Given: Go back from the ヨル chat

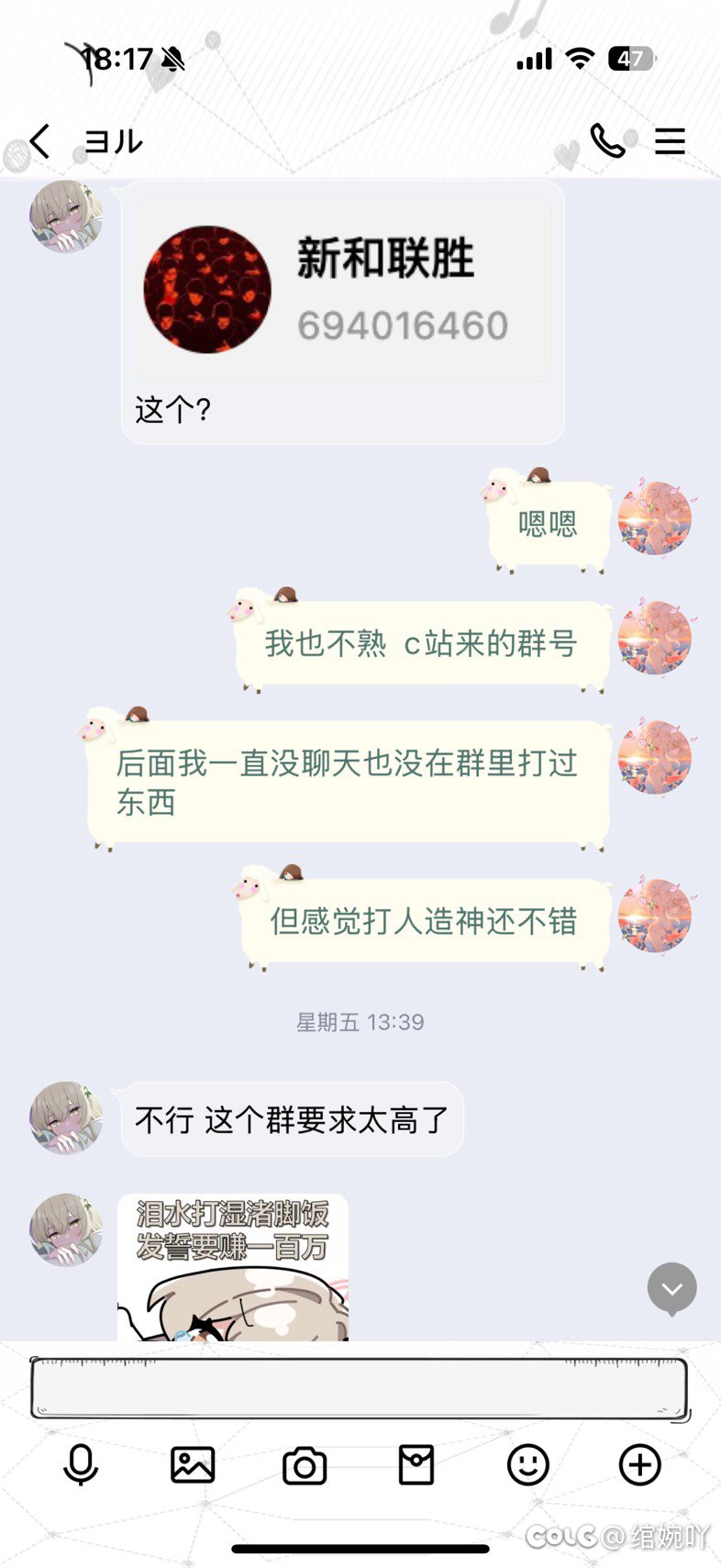Looking at the screenshot, I should pos(40,141).
